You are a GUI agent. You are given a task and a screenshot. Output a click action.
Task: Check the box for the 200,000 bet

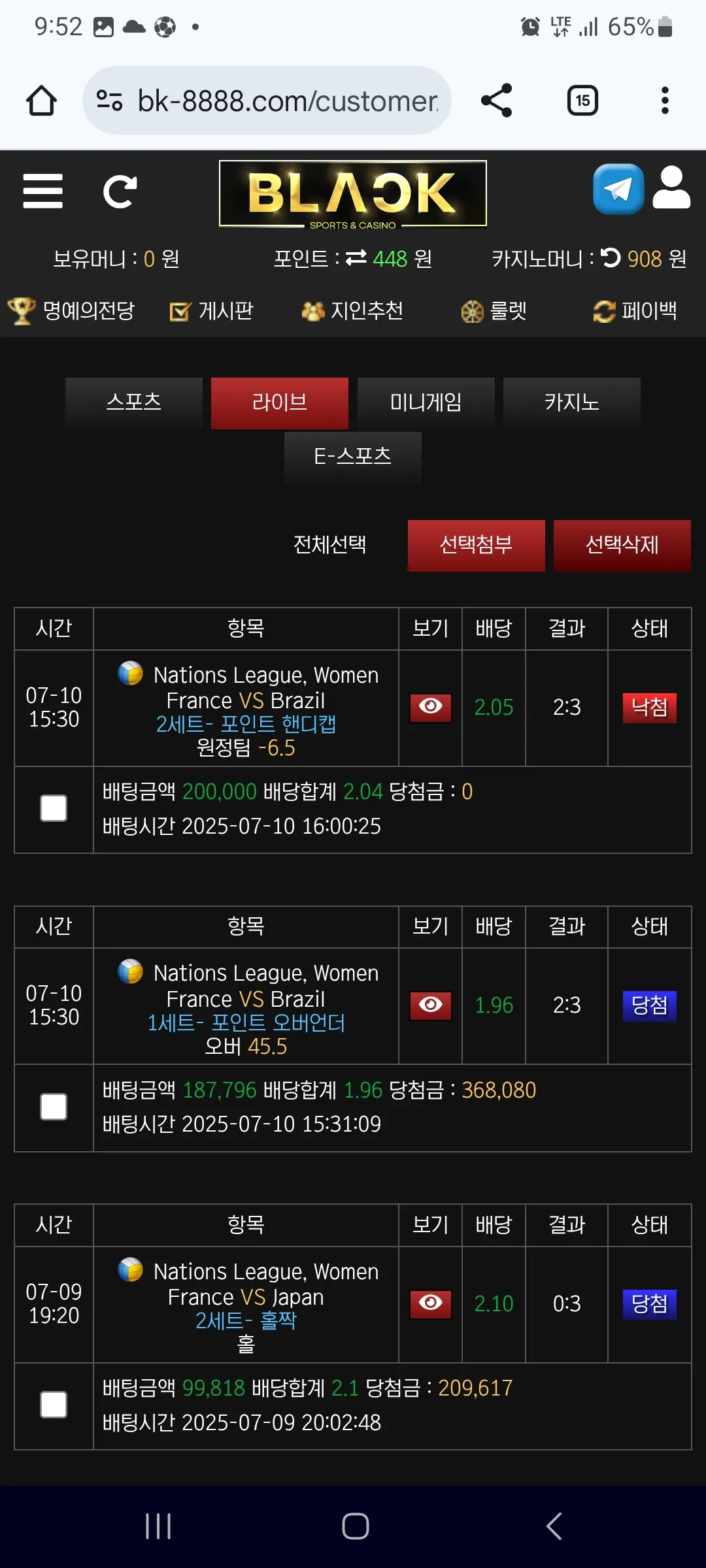pos(54,808)
